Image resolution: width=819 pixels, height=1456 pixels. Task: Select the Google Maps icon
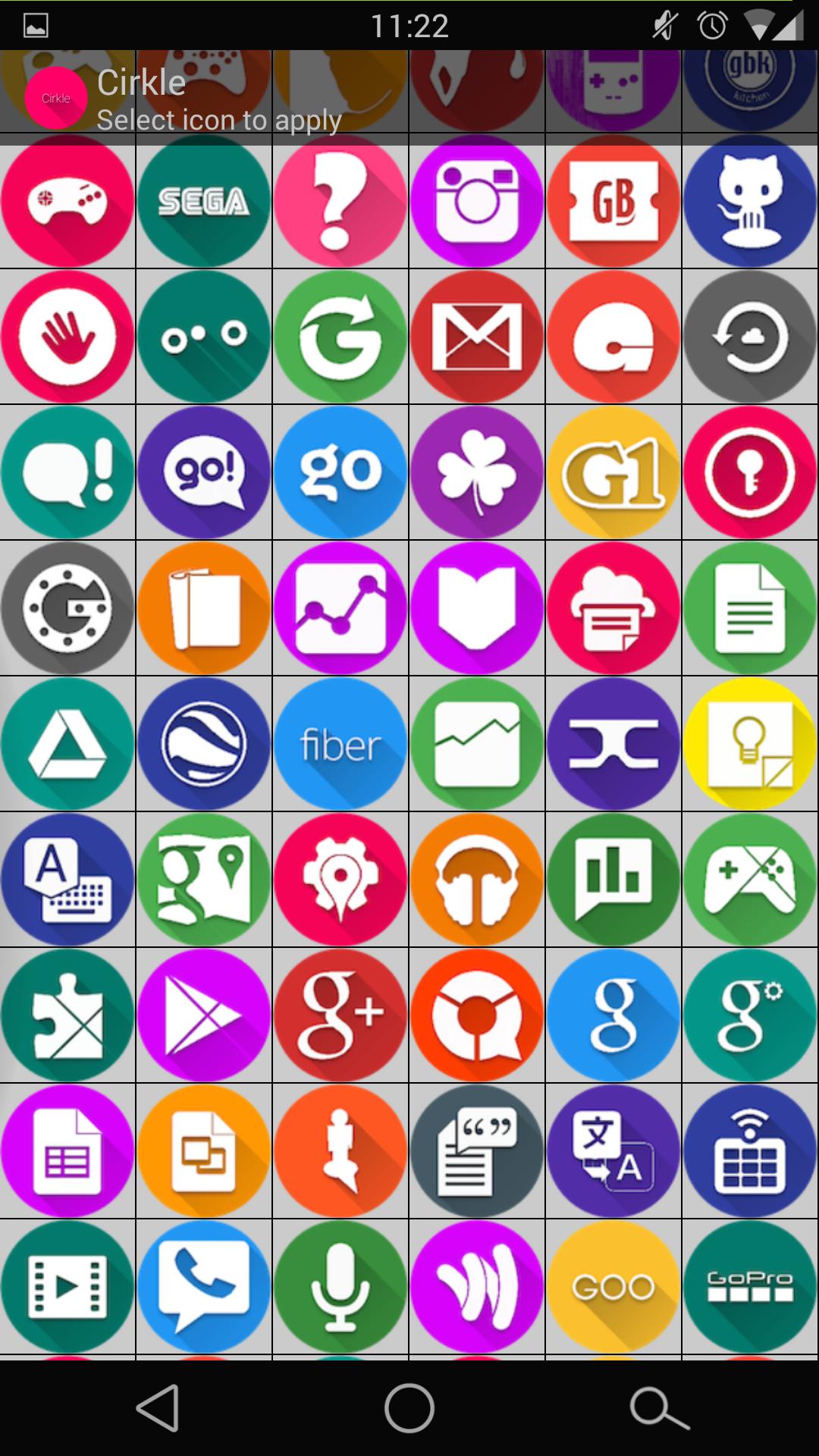coord(203,880)
